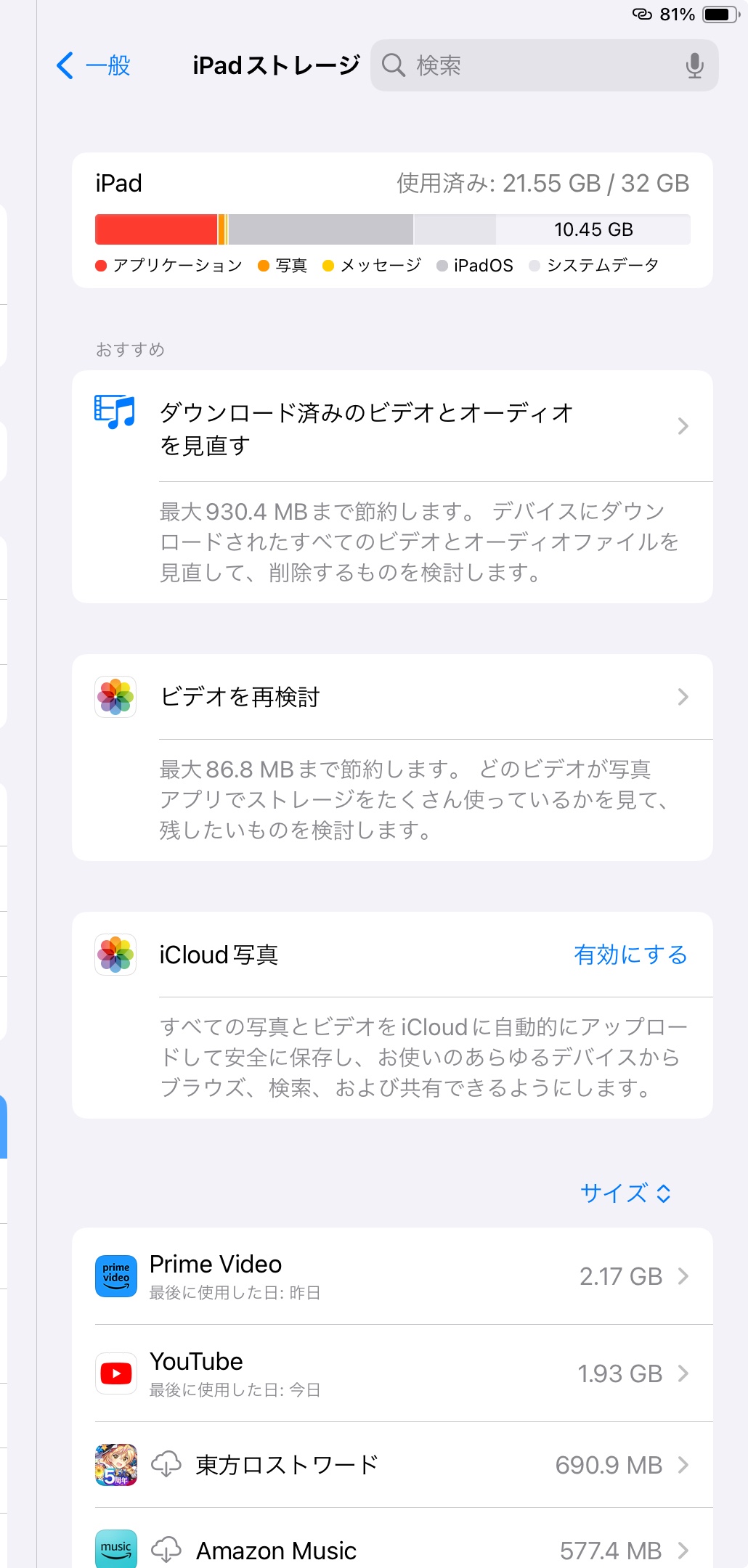
Task: Change sort order via サイズ
Action: (625, 1193)
